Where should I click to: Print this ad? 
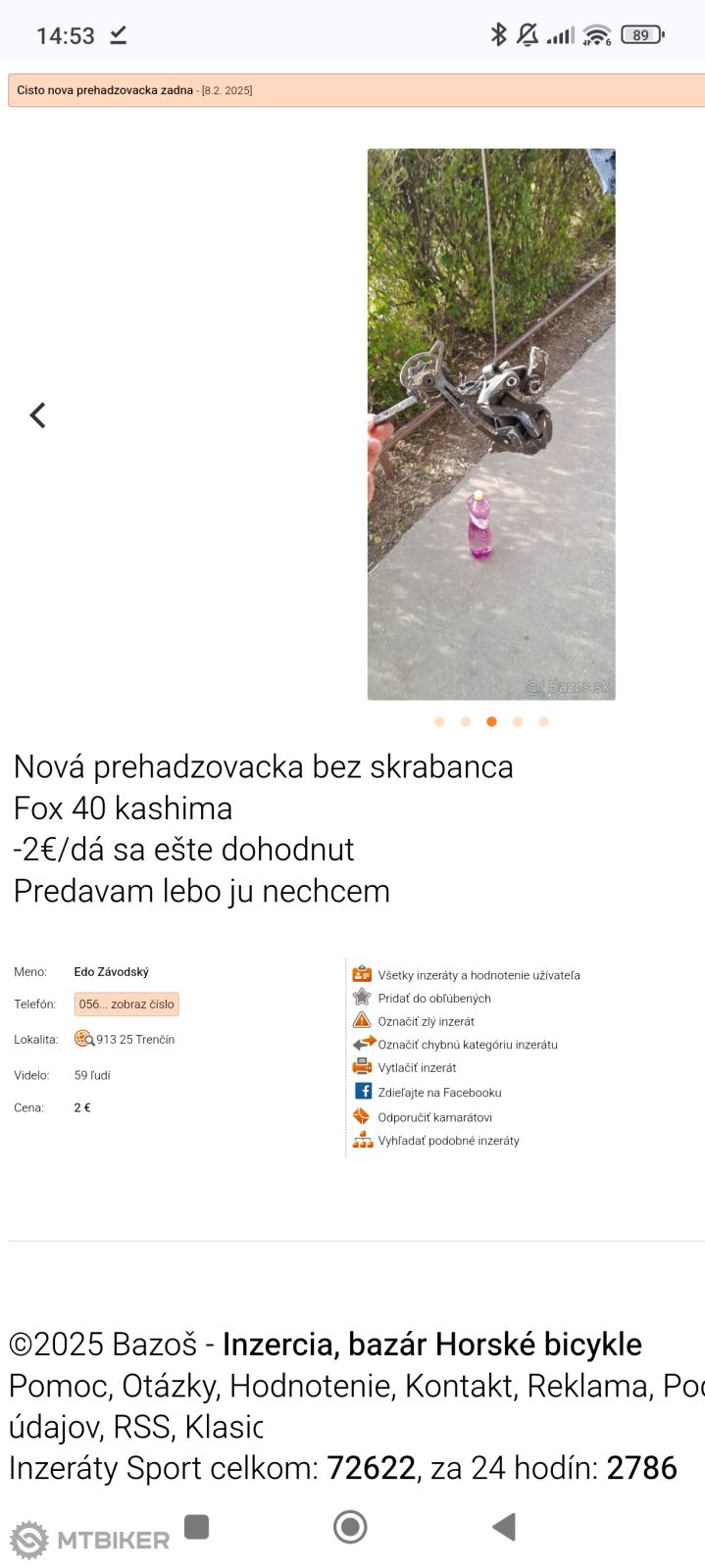point(417,1068)
